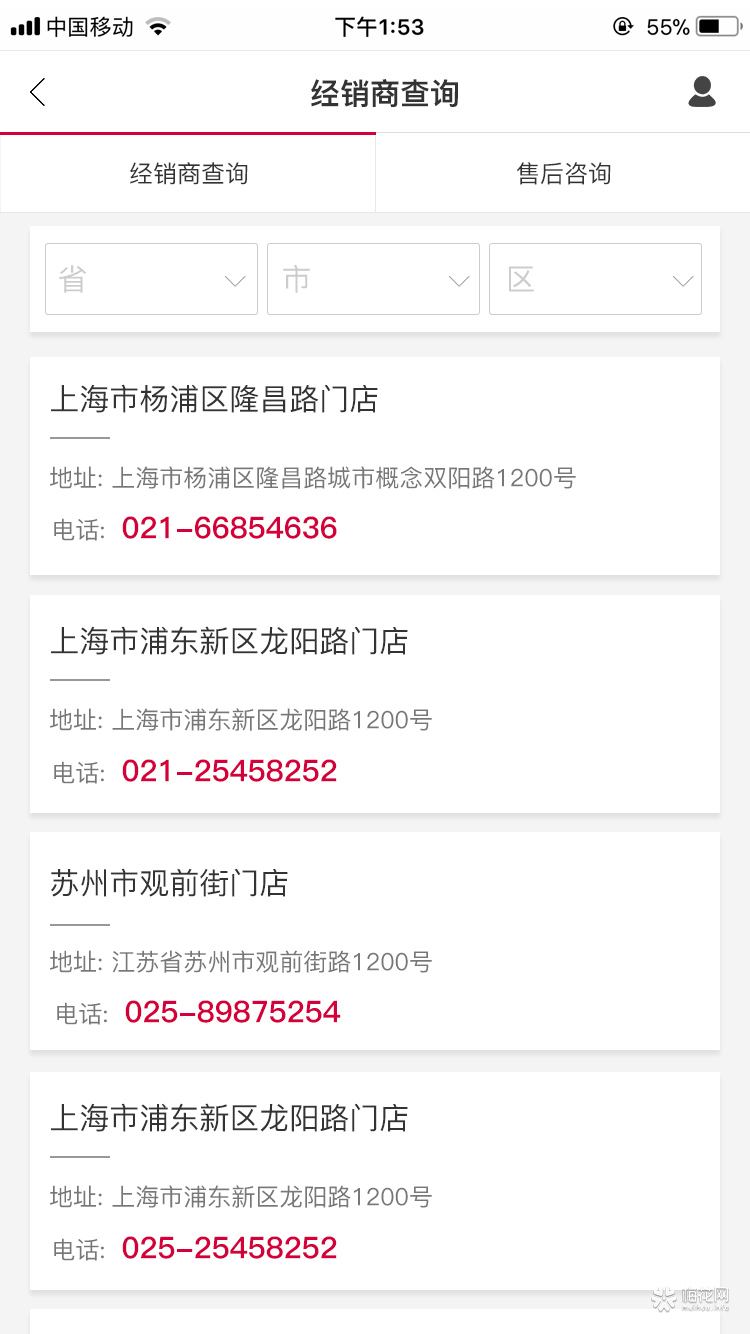Go back using the top-left arrow
Viewport: 750px width, 1334px height.
(x=38, y=93)
